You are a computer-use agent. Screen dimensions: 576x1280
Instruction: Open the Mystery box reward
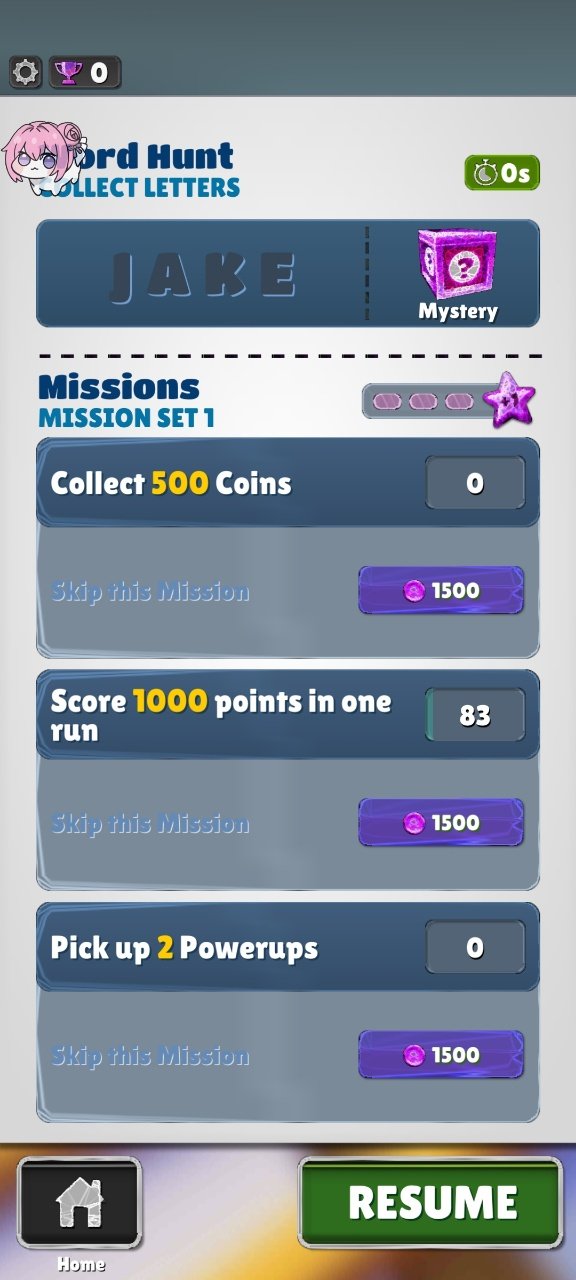point(457,274)
